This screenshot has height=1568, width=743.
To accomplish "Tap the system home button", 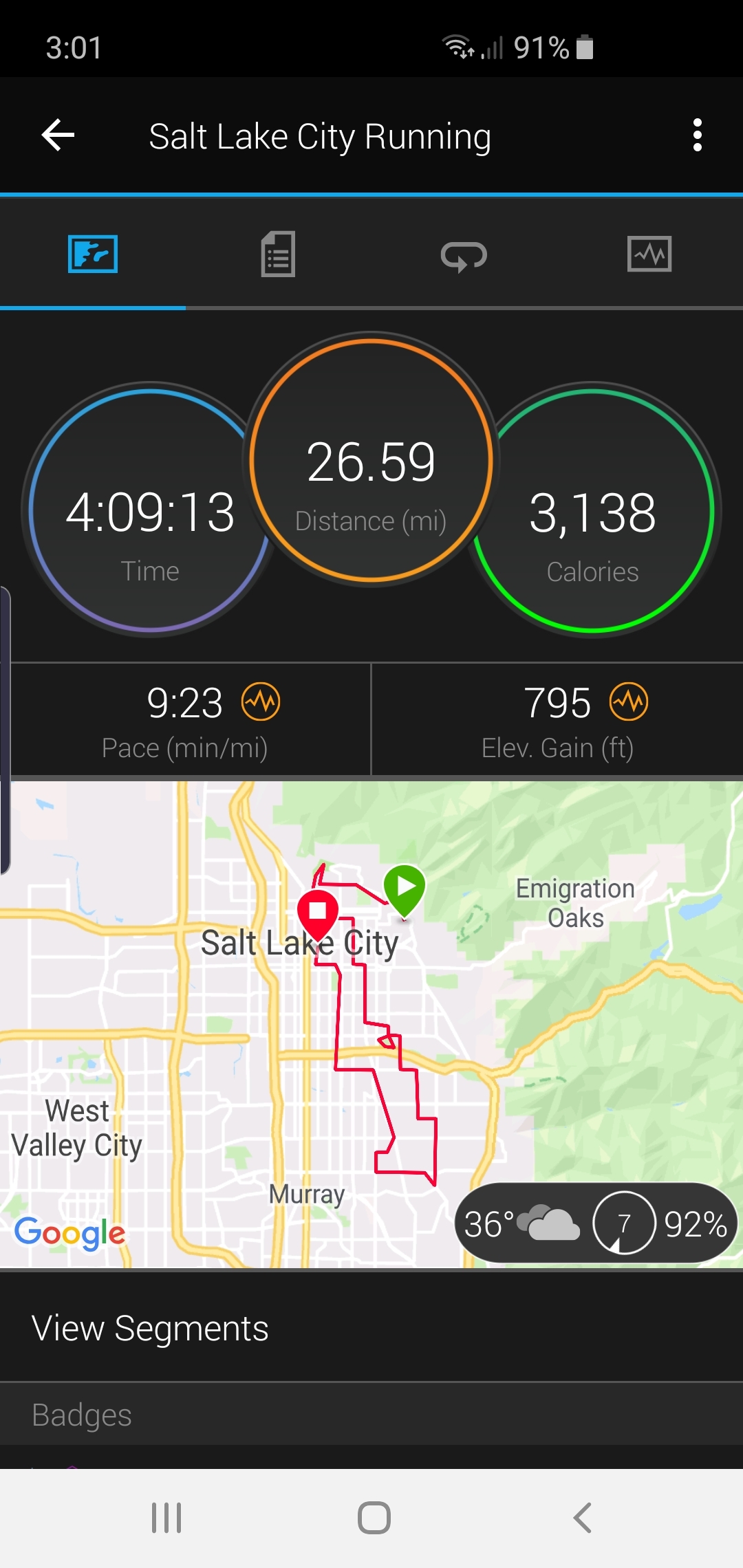I will [x=374, y=1518].
